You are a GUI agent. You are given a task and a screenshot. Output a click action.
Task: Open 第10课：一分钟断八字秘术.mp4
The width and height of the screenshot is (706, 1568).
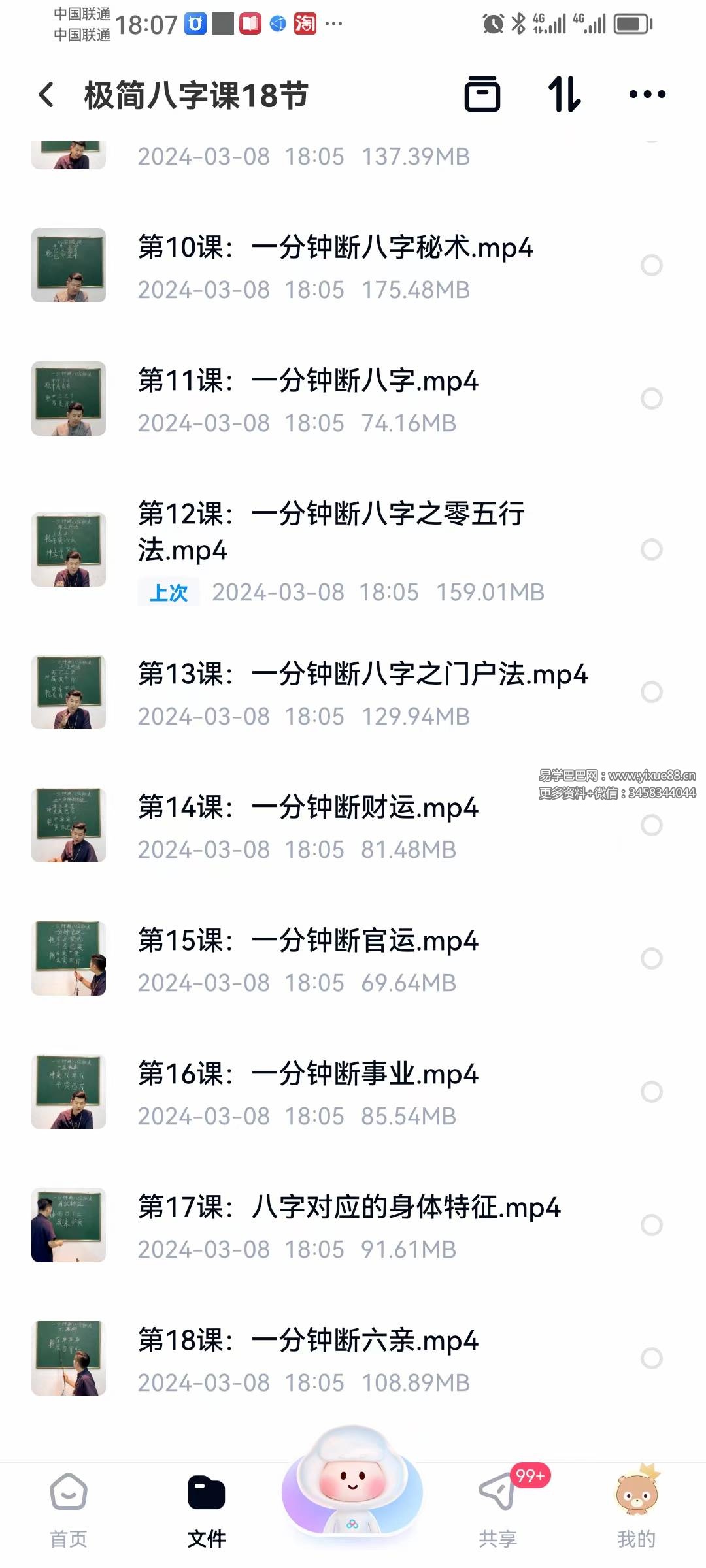point(335,248)
